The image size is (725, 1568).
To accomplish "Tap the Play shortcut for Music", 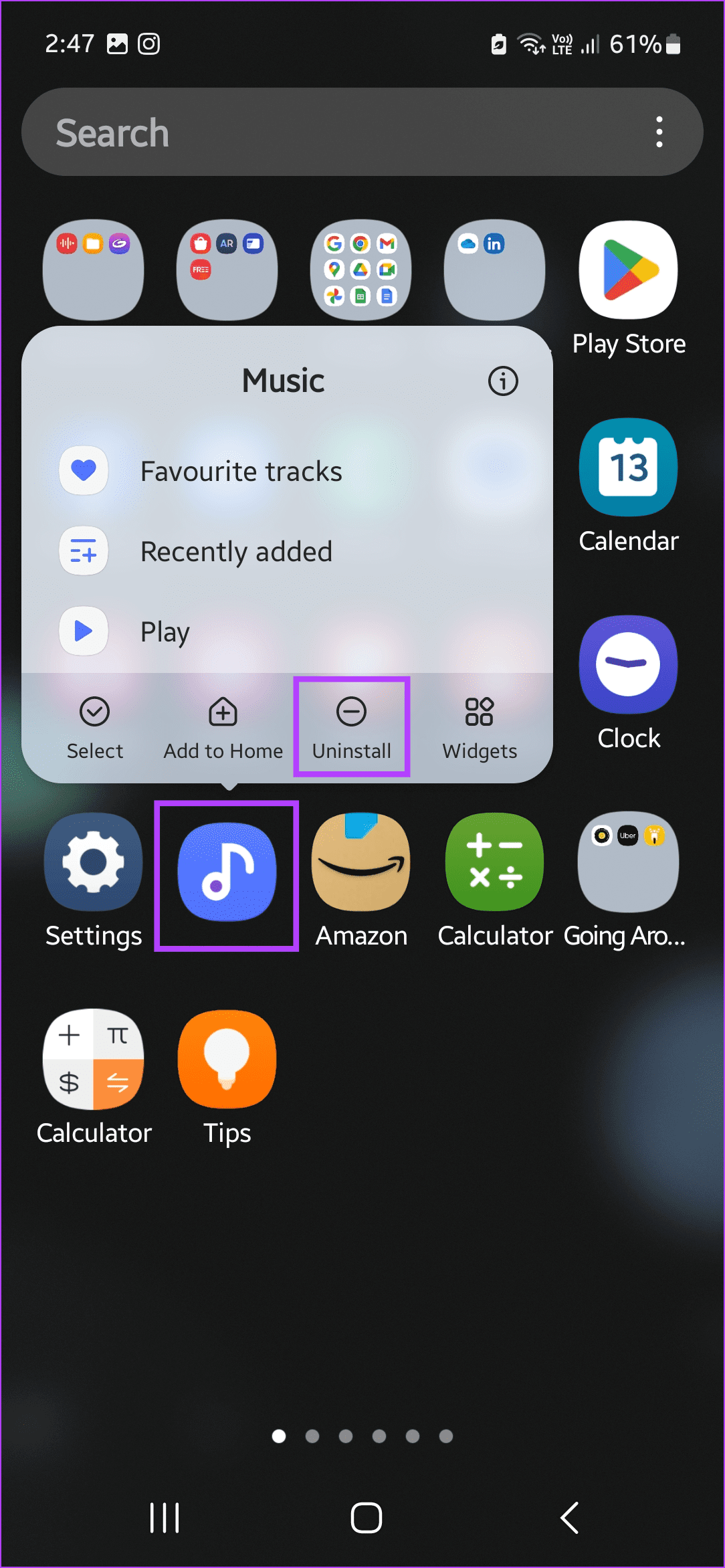I will pos(165,631).
